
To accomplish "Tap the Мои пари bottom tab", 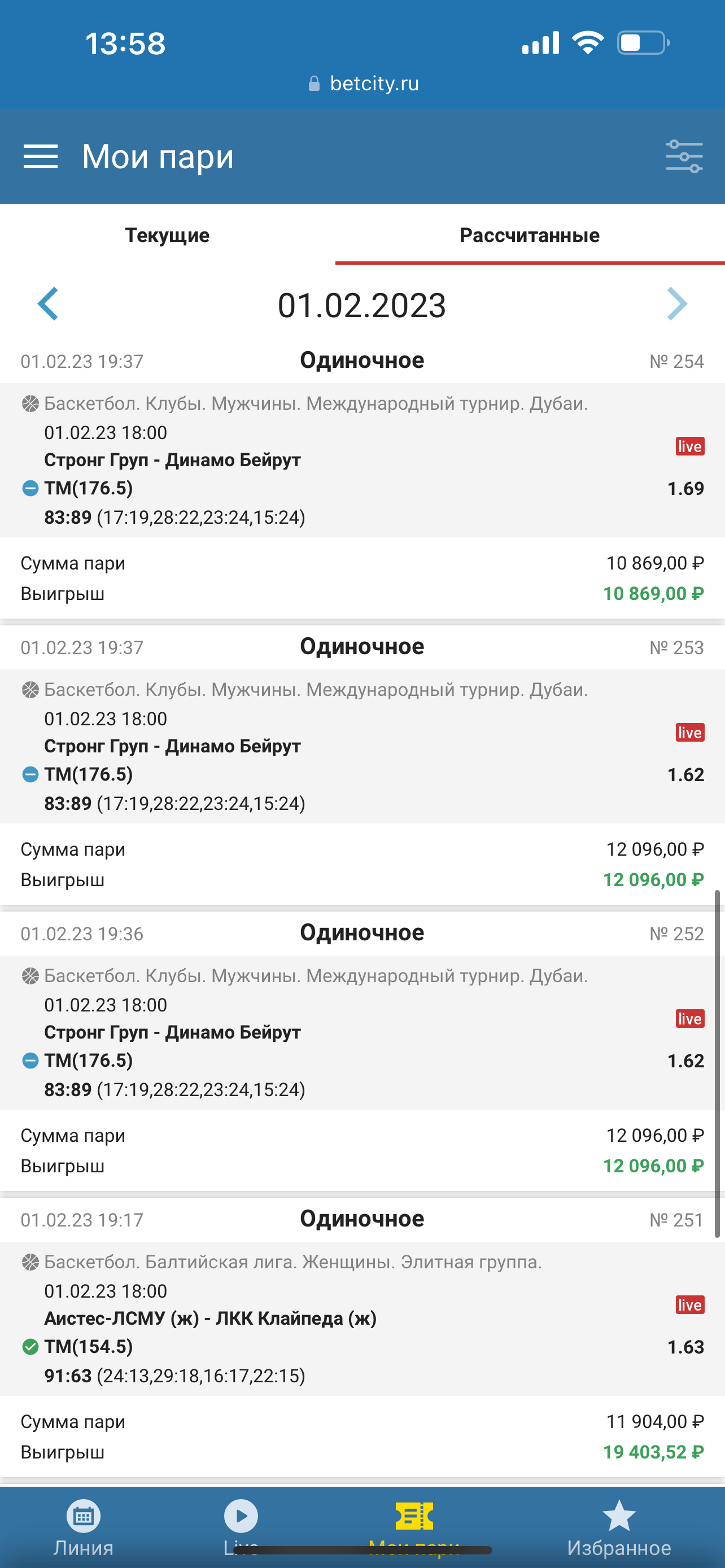I will (414, 1527).
